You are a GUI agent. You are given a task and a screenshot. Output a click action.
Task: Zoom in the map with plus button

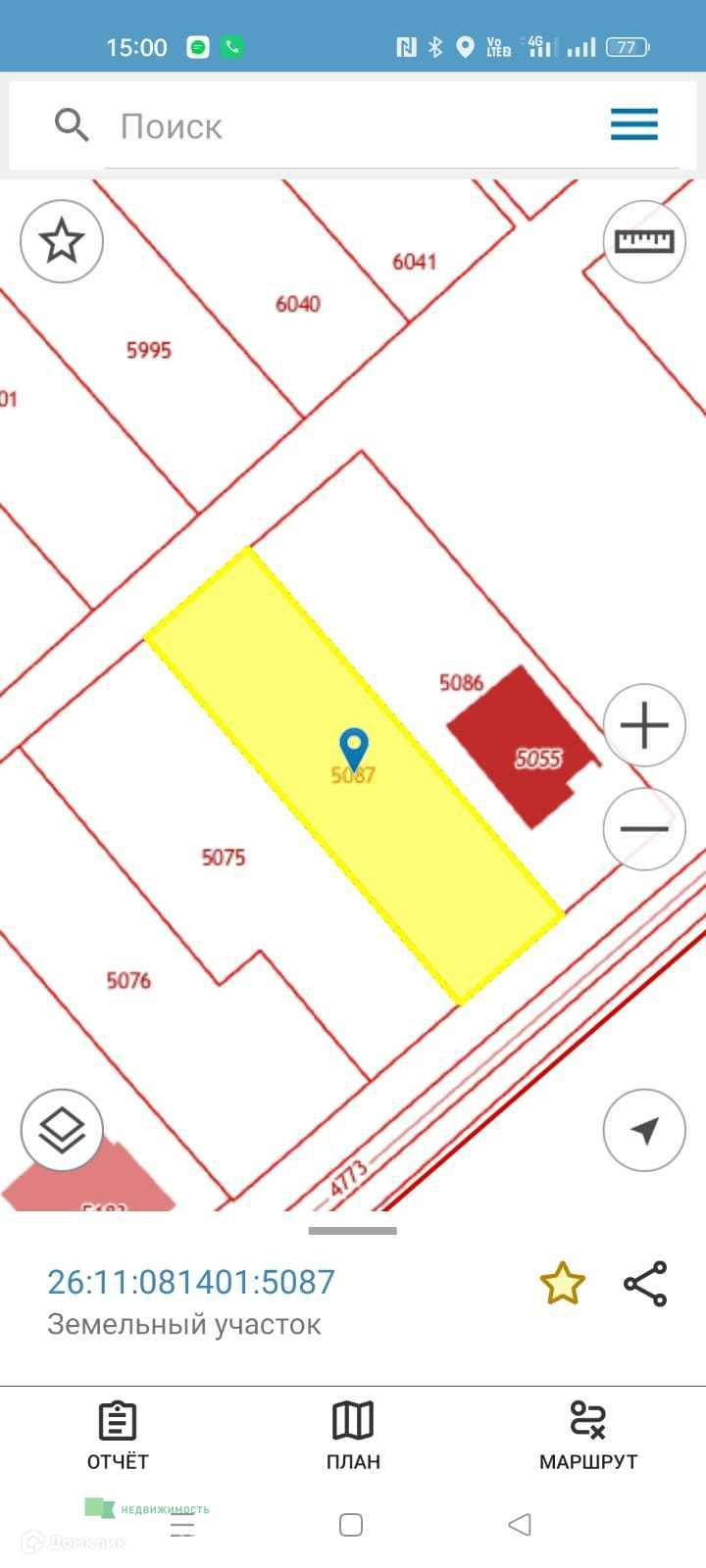click(643, 725)
